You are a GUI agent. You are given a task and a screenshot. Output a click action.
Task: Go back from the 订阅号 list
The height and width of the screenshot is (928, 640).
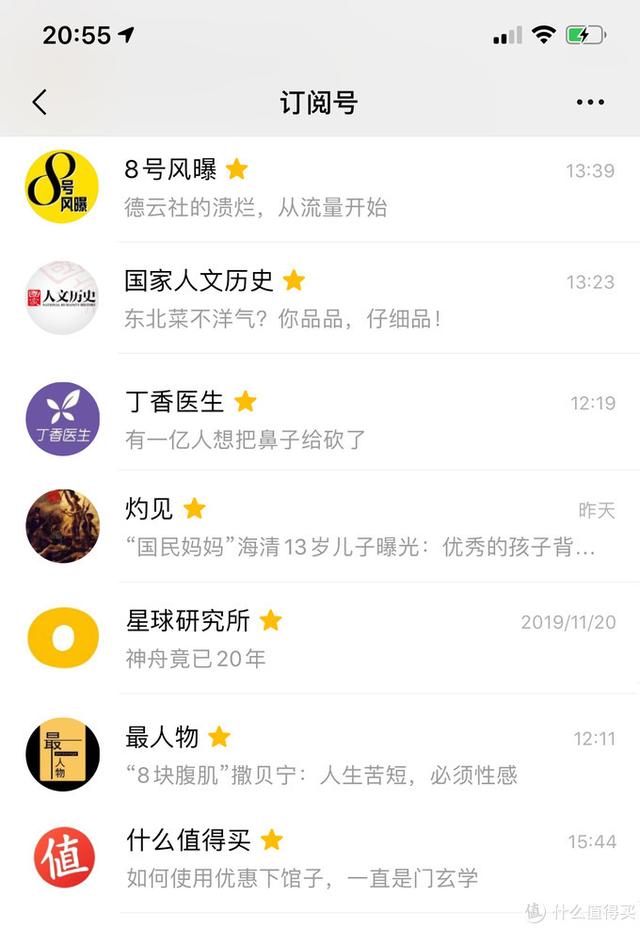click(x=40, y=102)
